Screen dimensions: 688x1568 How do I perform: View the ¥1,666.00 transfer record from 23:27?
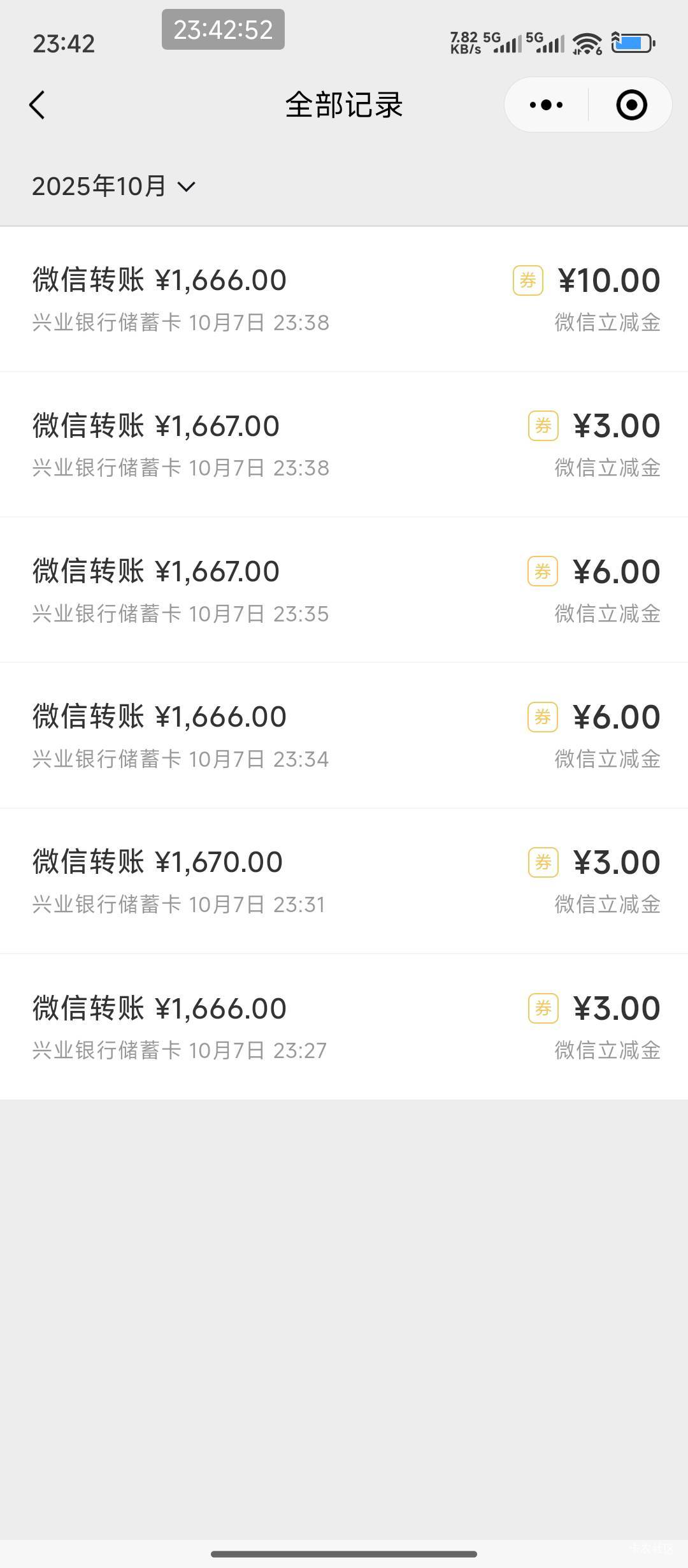(344, 1027)
